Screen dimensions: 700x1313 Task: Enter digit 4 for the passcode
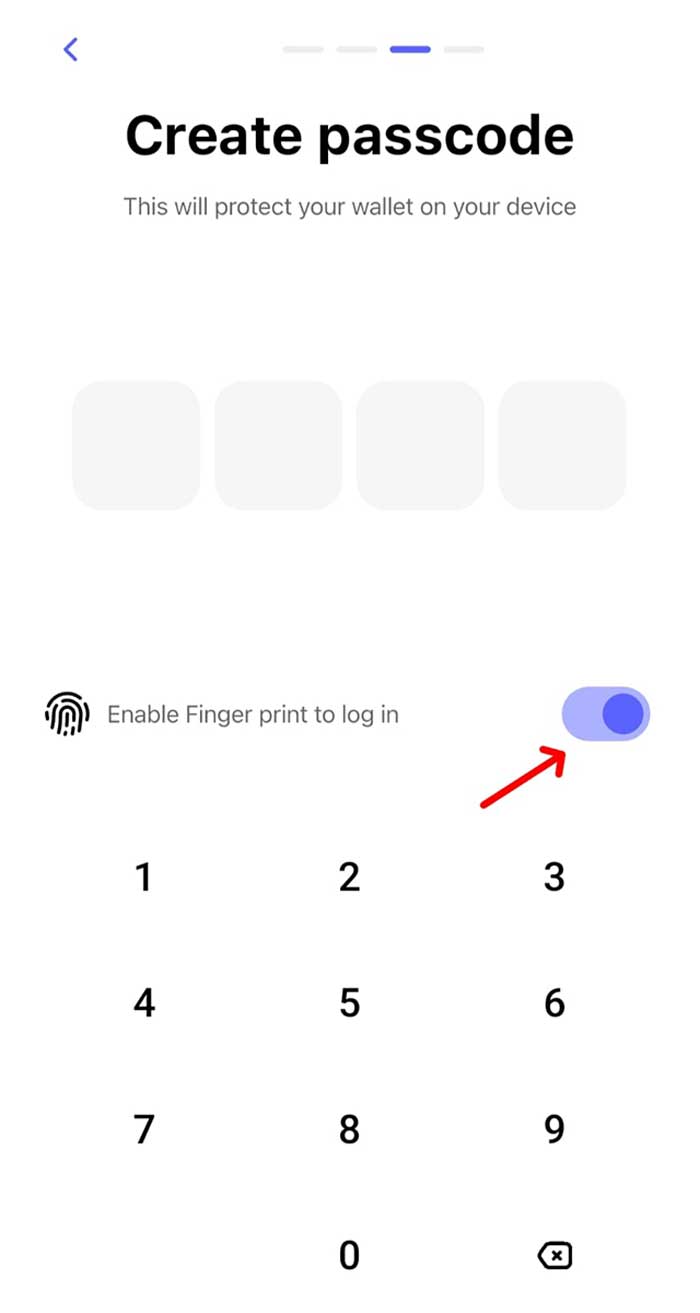(144, 1003)
